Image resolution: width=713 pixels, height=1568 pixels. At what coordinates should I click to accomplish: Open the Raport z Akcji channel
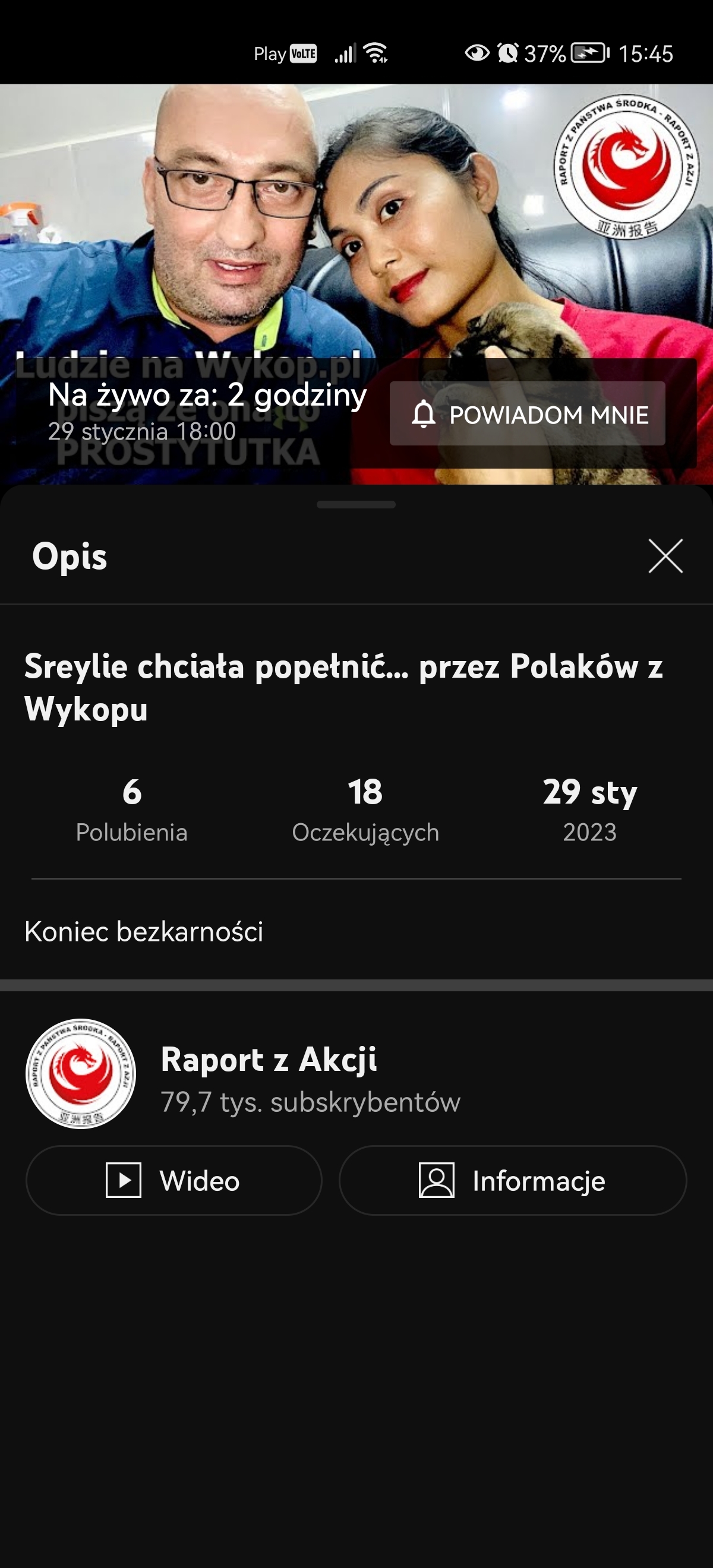click(x=269, y=1074)
